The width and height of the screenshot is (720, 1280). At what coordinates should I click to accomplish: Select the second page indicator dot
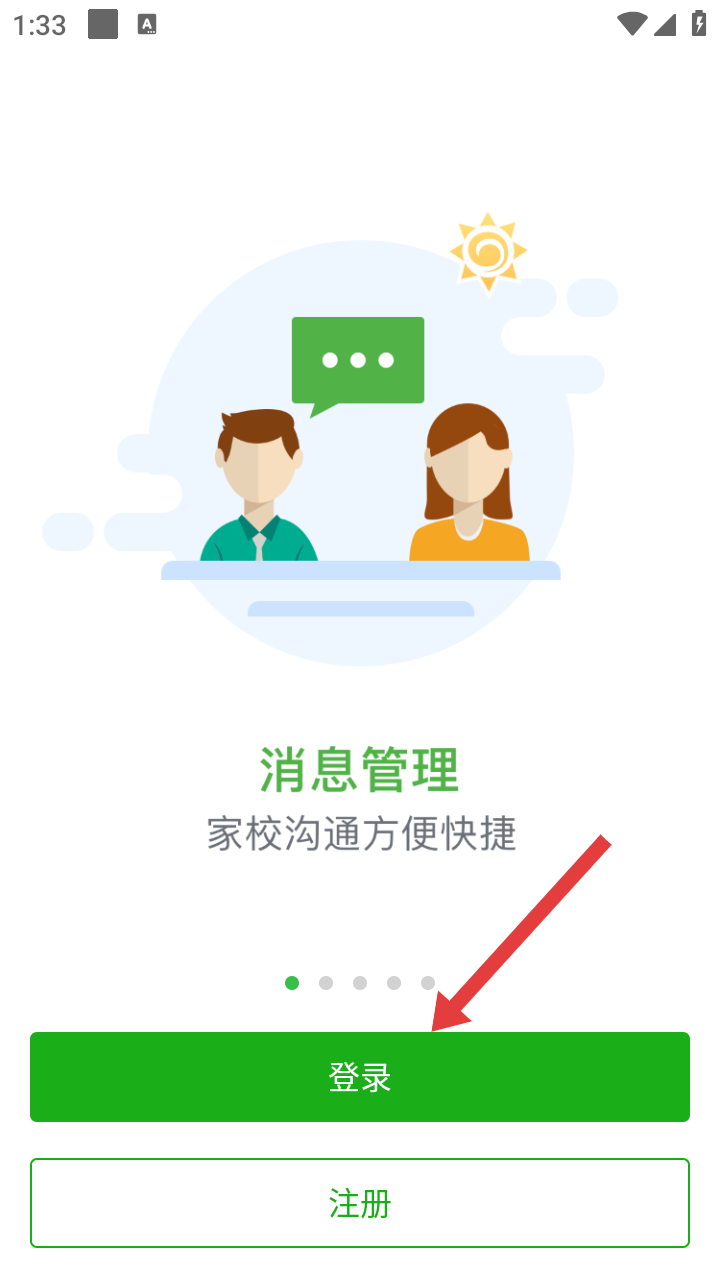[326, 983]
